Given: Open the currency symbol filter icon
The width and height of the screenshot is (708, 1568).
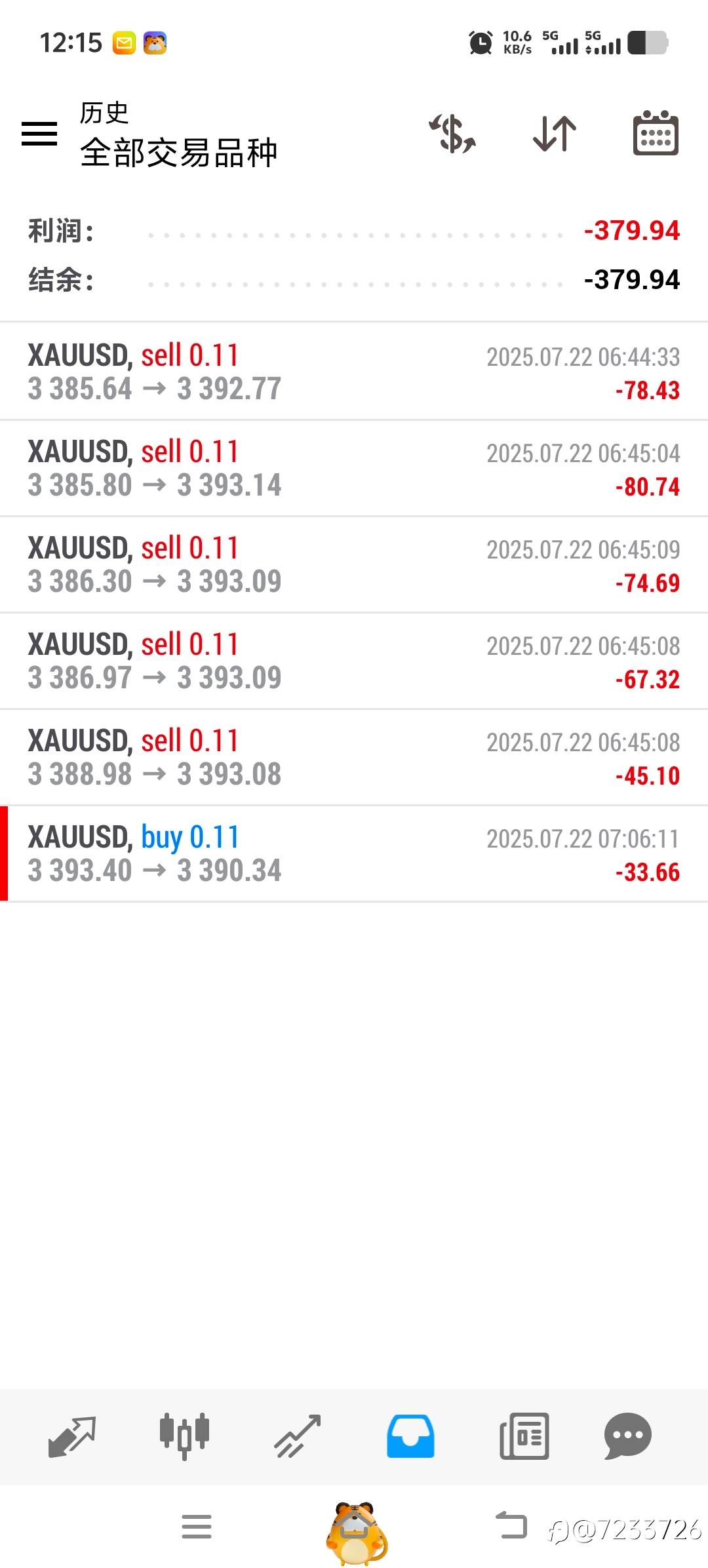Looking at the screenshot, I should (x=452, y=134).
